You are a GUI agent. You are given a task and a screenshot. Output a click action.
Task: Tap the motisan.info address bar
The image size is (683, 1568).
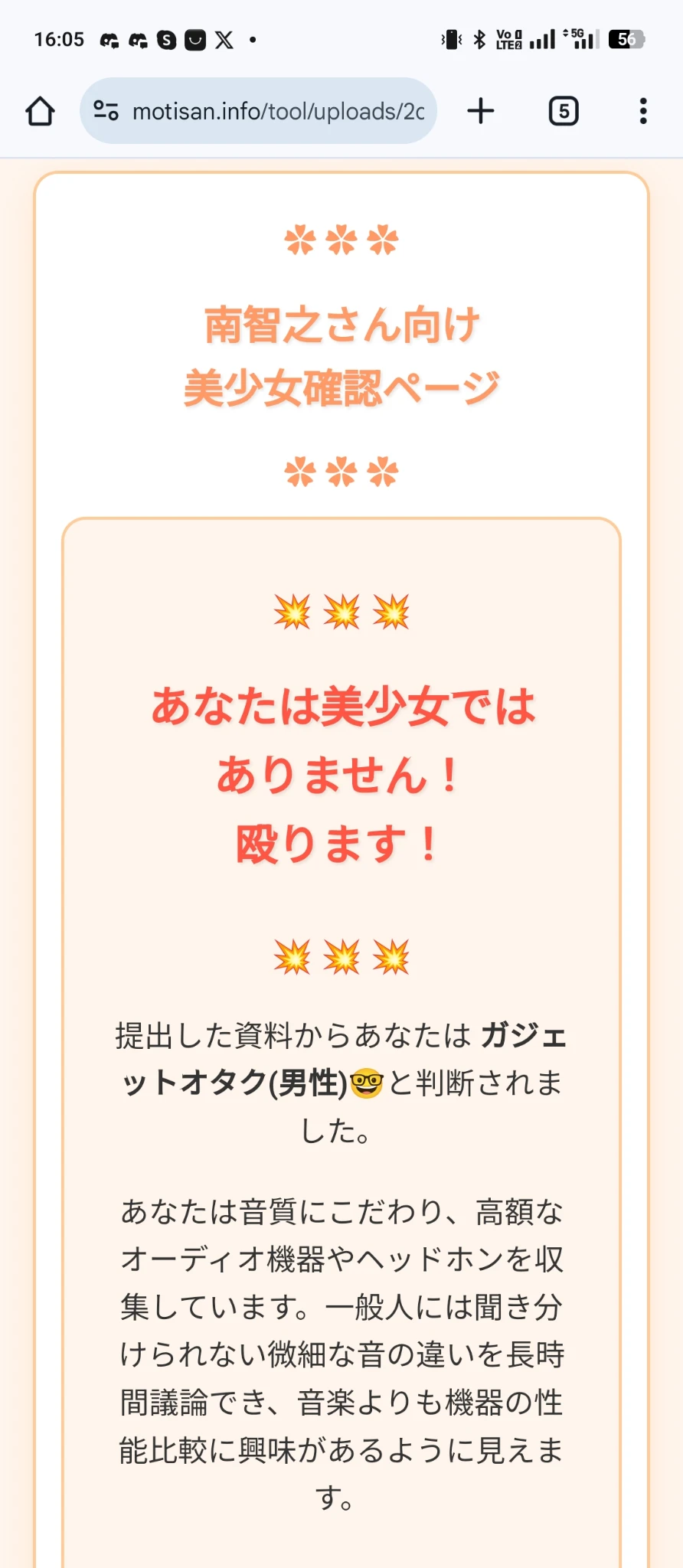click(277, 112)
